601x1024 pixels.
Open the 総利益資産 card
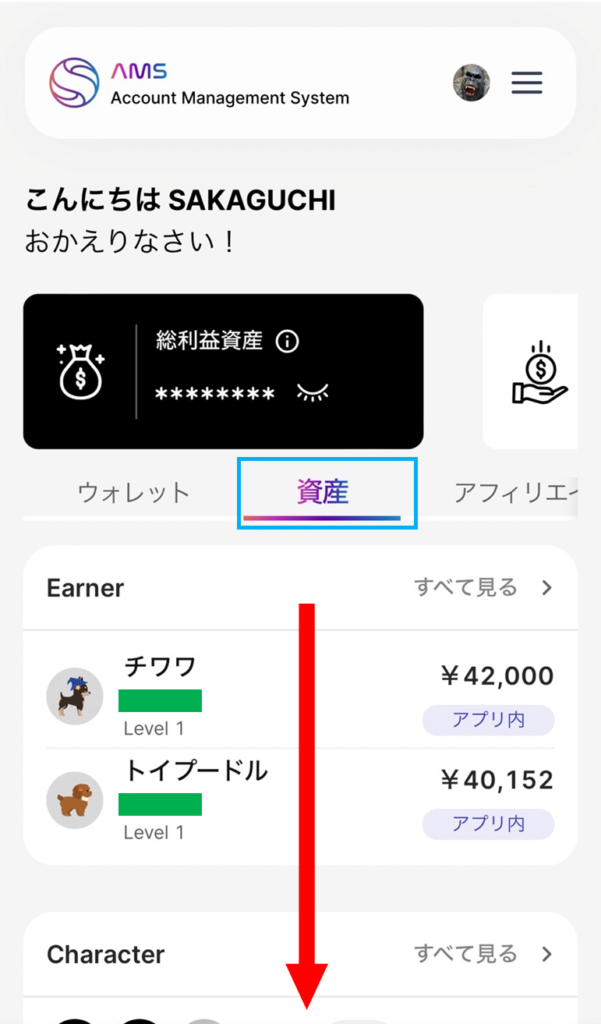click(223, 371)
